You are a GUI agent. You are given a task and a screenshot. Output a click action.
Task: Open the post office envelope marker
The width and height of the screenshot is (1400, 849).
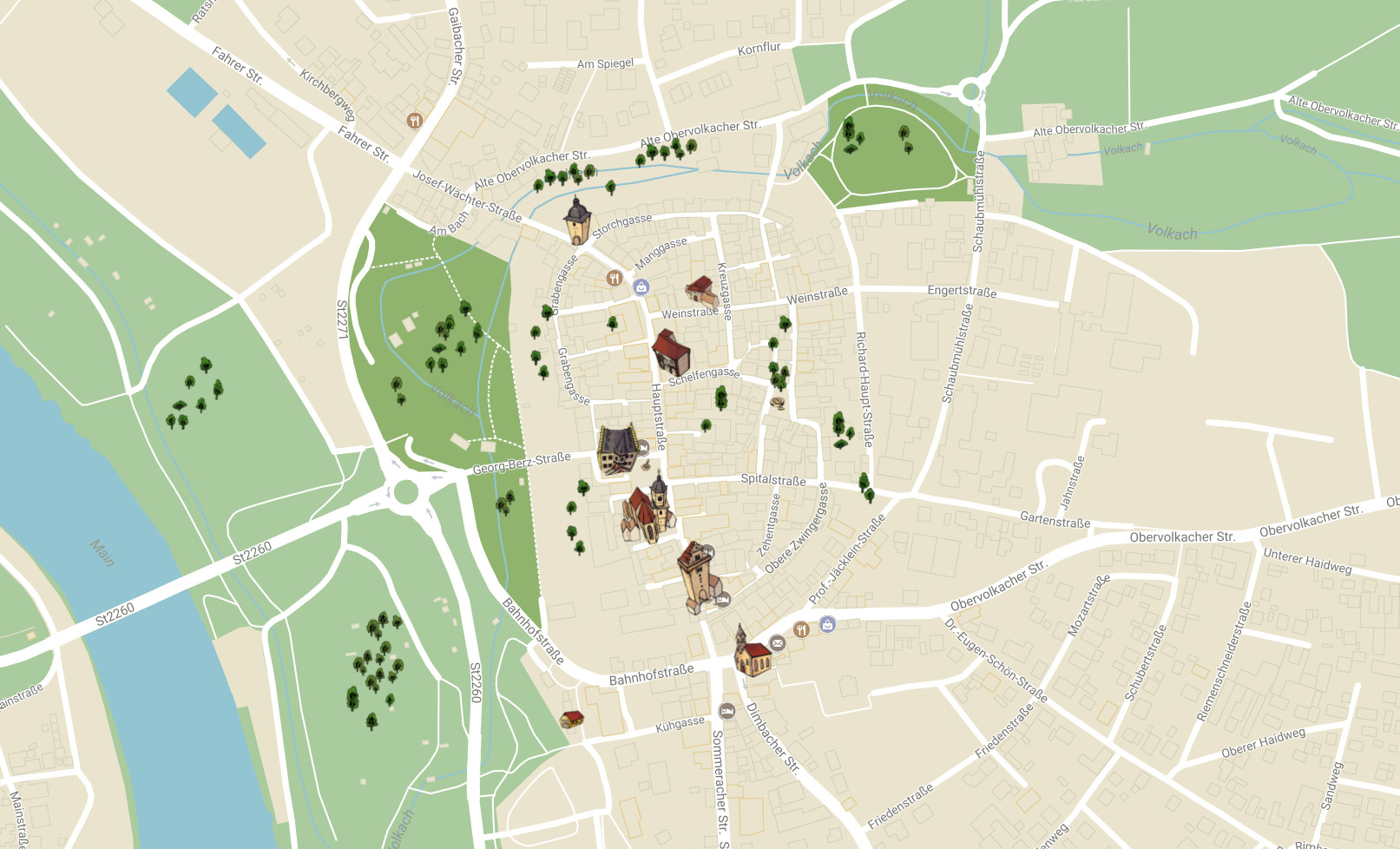(778, 642)
